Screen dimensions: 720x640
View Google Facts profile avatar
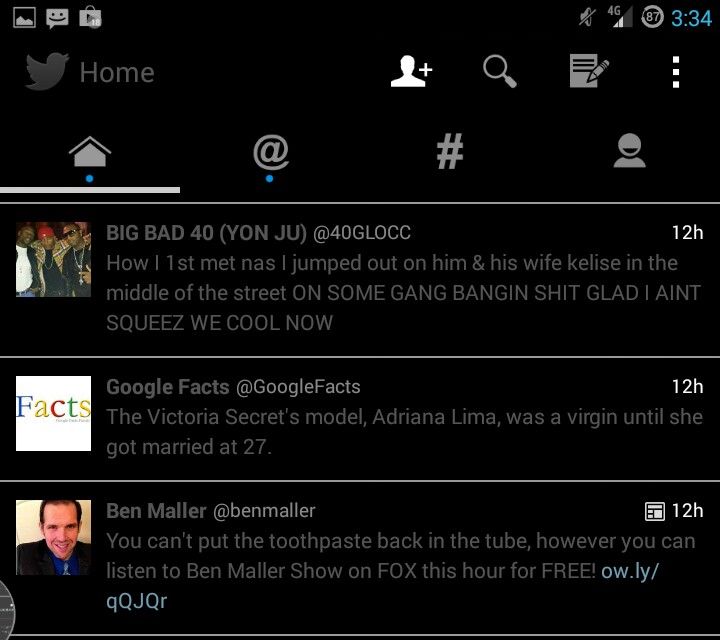53,411
